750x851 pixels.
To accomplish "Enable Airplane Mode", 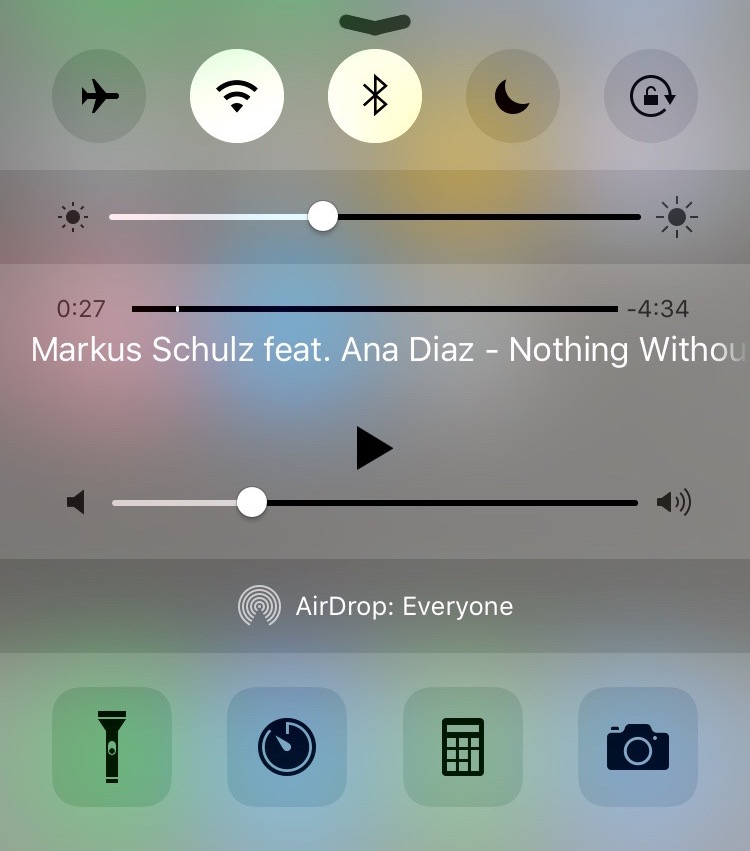I will click(x=99, y=97).
